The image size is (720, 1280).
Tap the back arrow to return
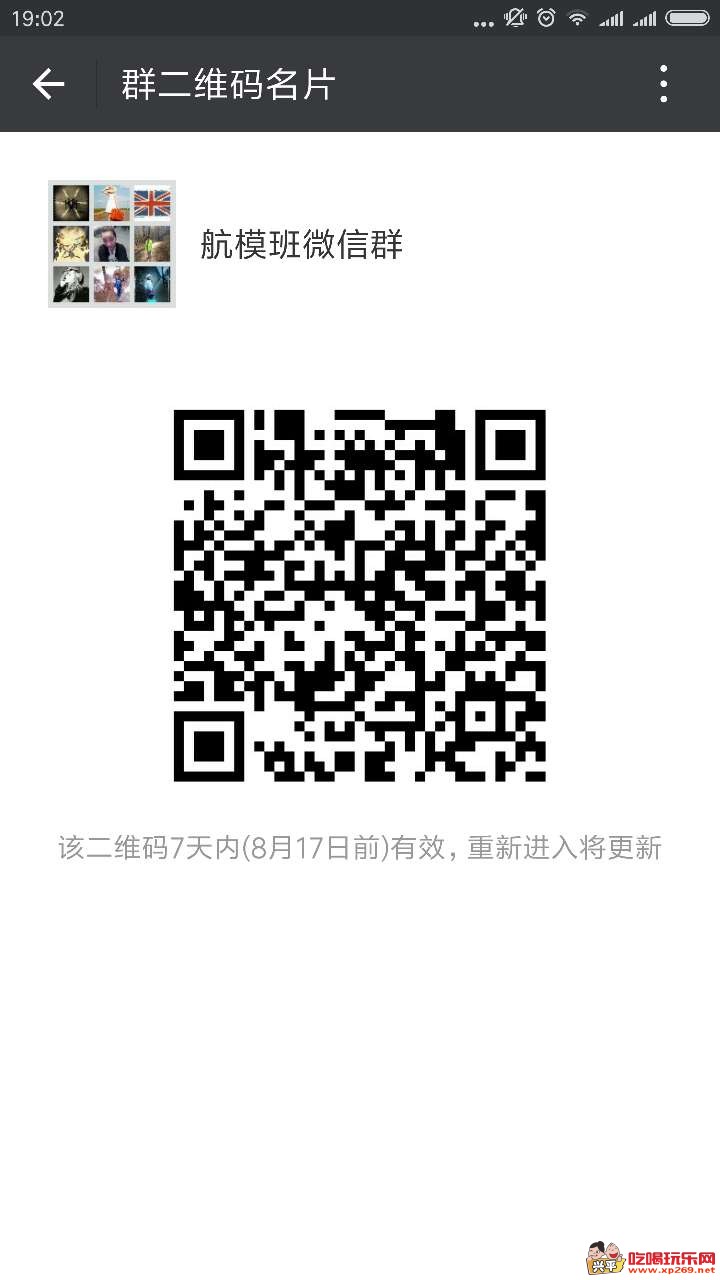click(x=47, y=84)
